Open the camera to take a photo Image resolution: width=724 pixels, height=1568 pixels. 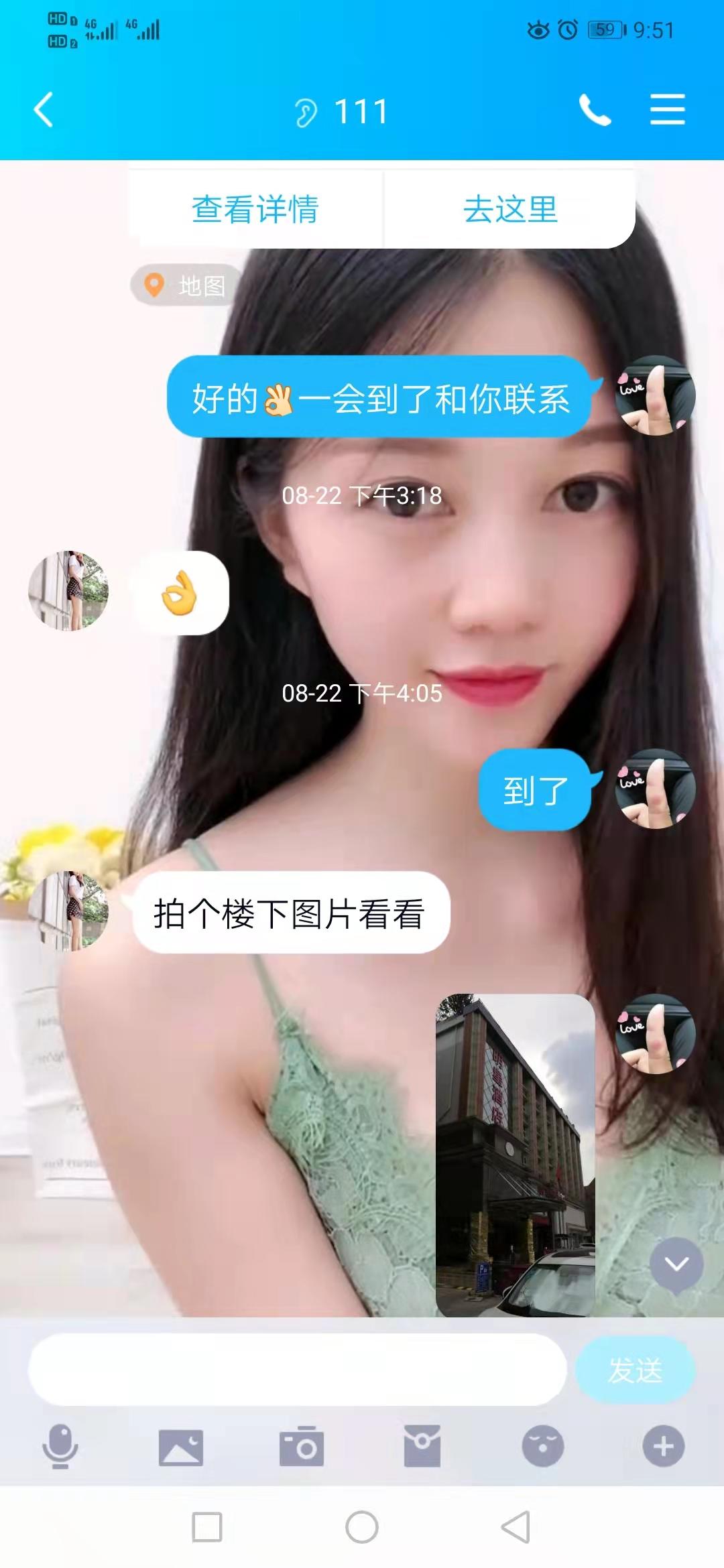[302, 1447]
